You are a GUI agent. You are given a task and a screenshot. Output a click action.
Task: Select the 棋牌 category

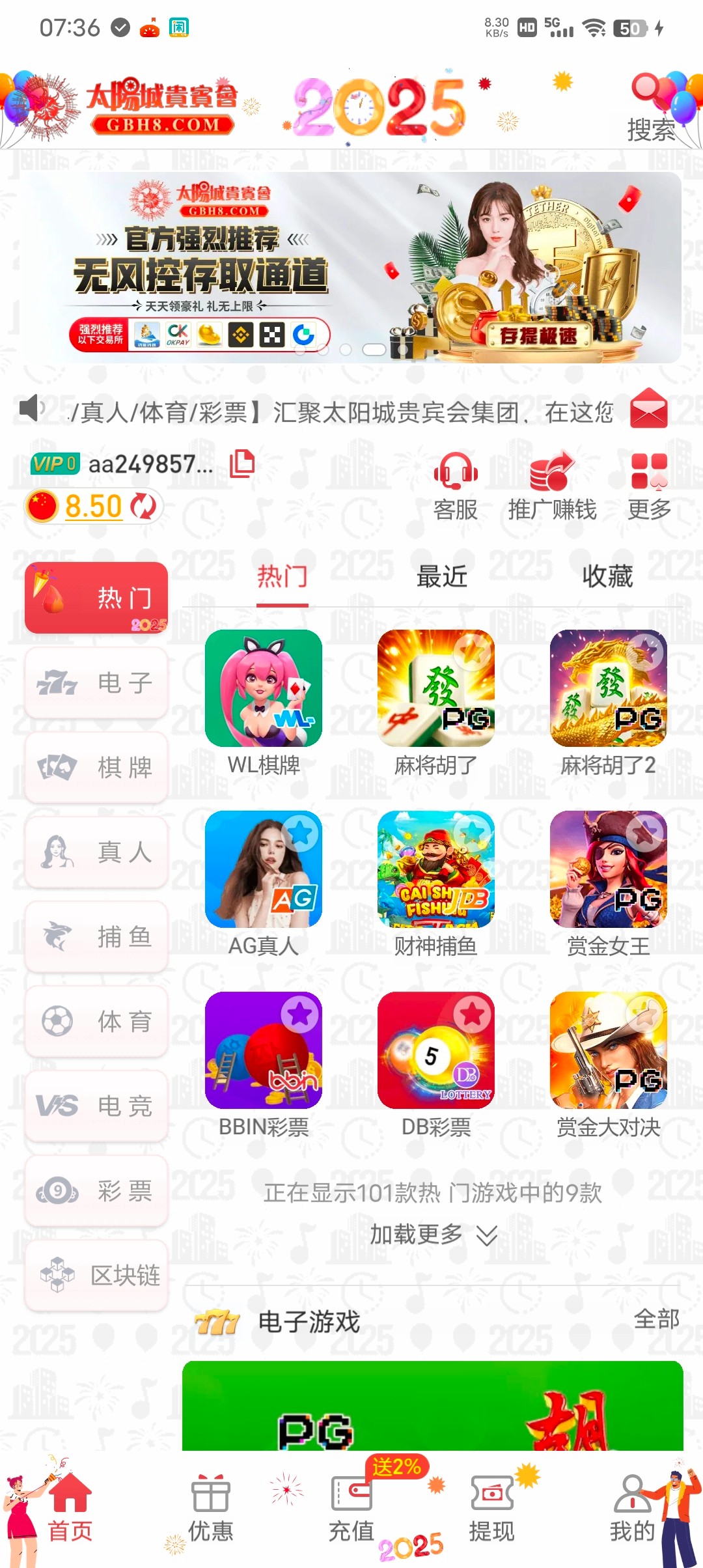[96, 768]
